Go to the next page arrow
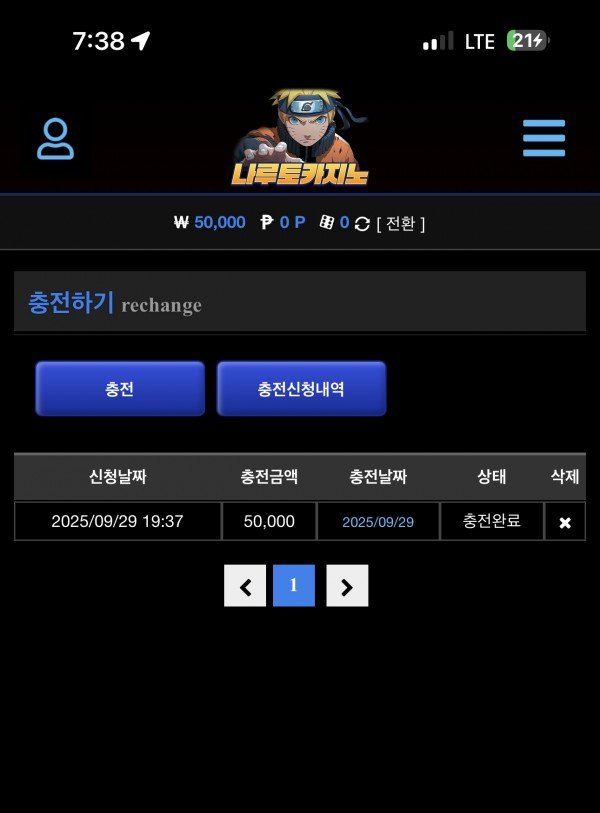600x813 pixels. [x=347, y=586]
